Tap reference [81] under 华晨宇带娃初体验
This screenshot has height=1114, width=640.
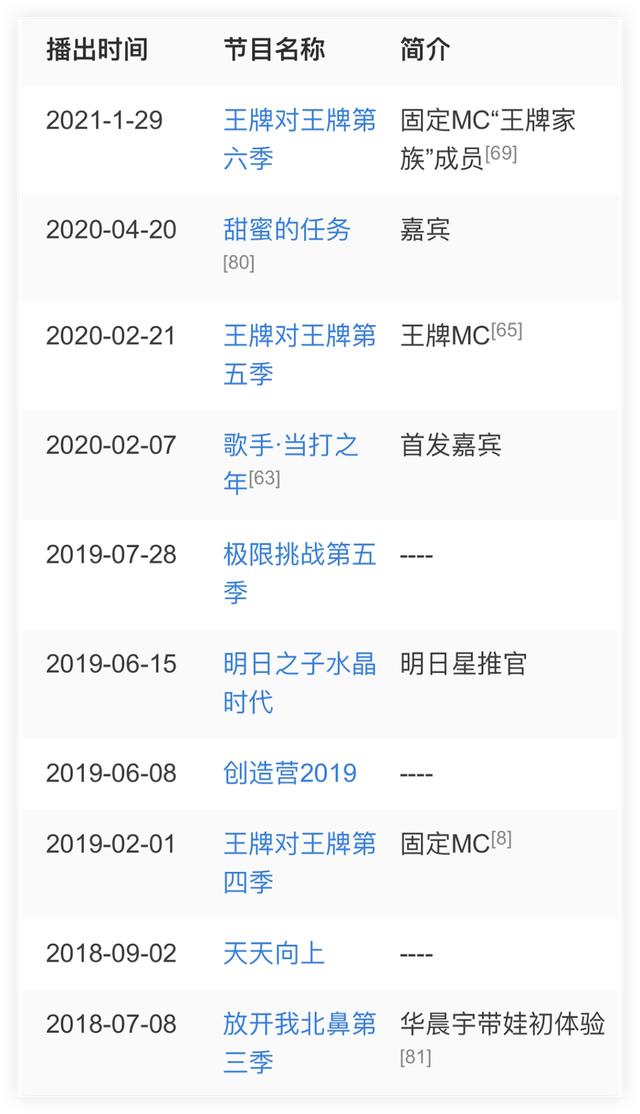coord(416,1057)
